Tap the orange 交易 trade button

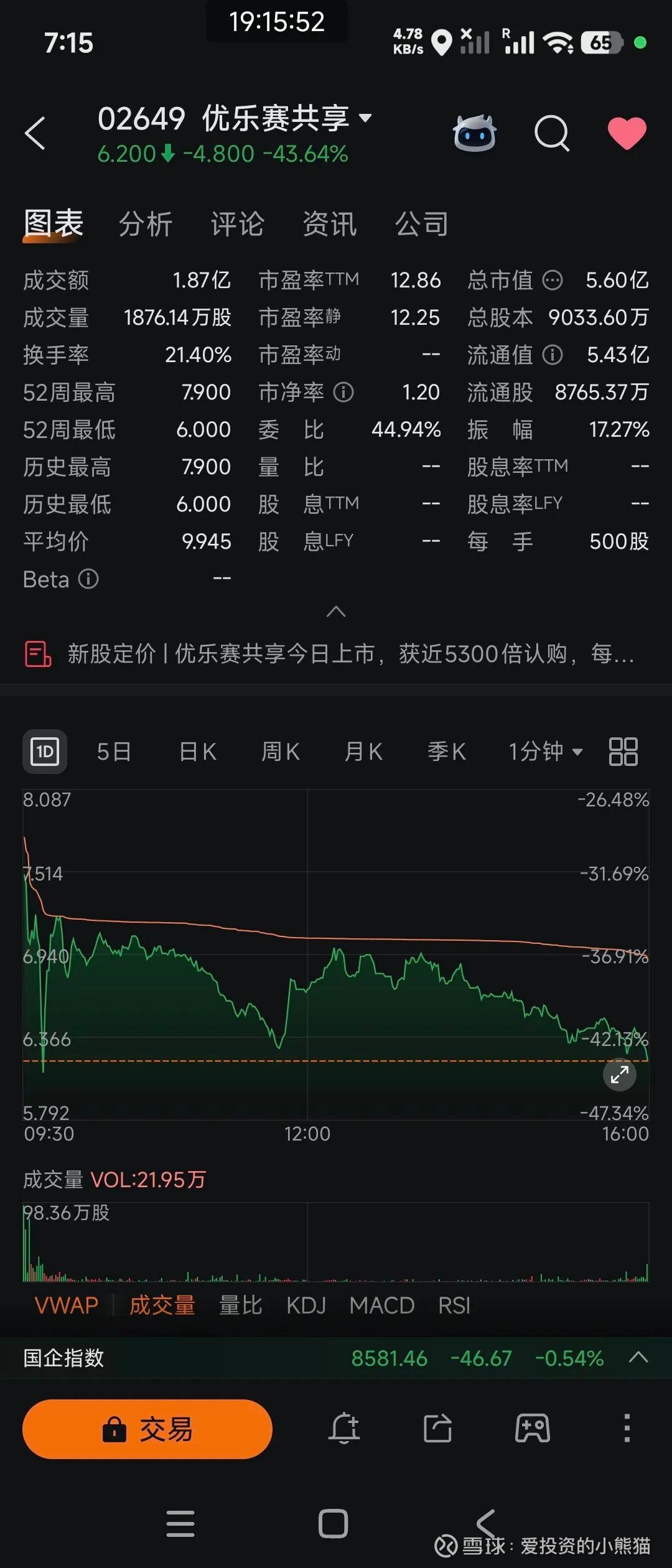tap(147, 1429)
